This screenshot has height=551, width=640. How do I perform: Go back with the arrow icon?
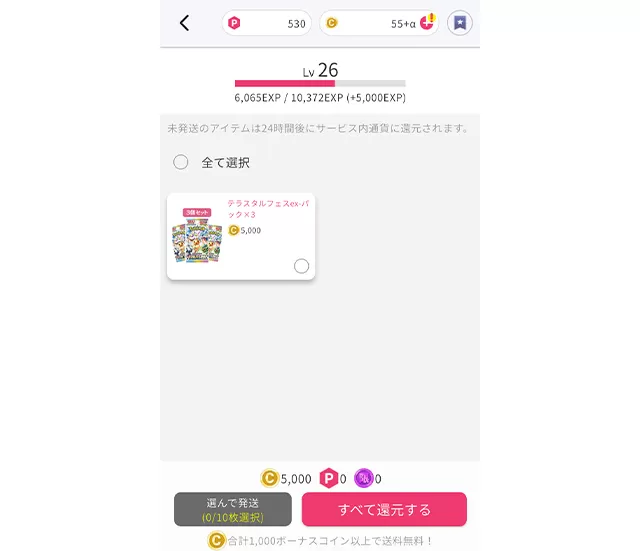point(184,23)
